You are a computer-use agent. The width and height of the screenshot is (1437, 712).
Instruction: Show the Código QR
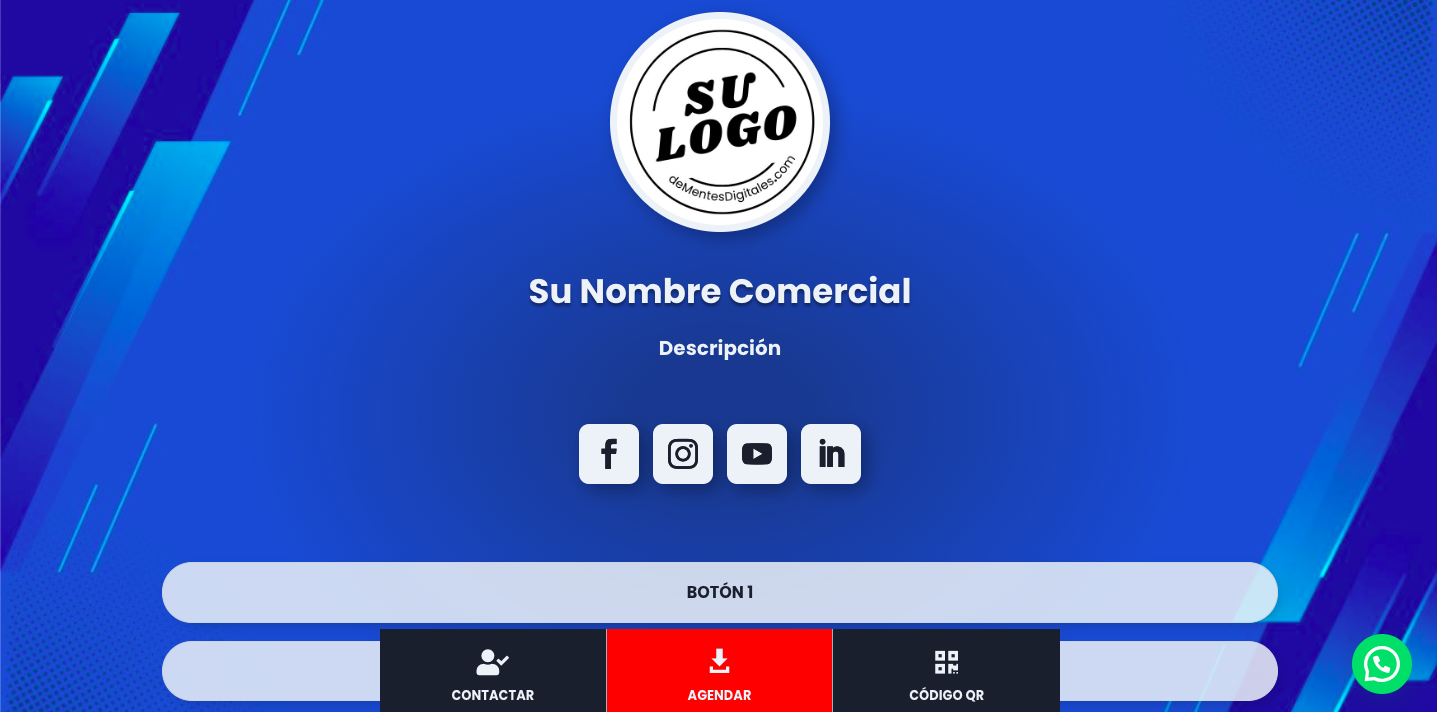pyautogui.click(x=946, y=672)
